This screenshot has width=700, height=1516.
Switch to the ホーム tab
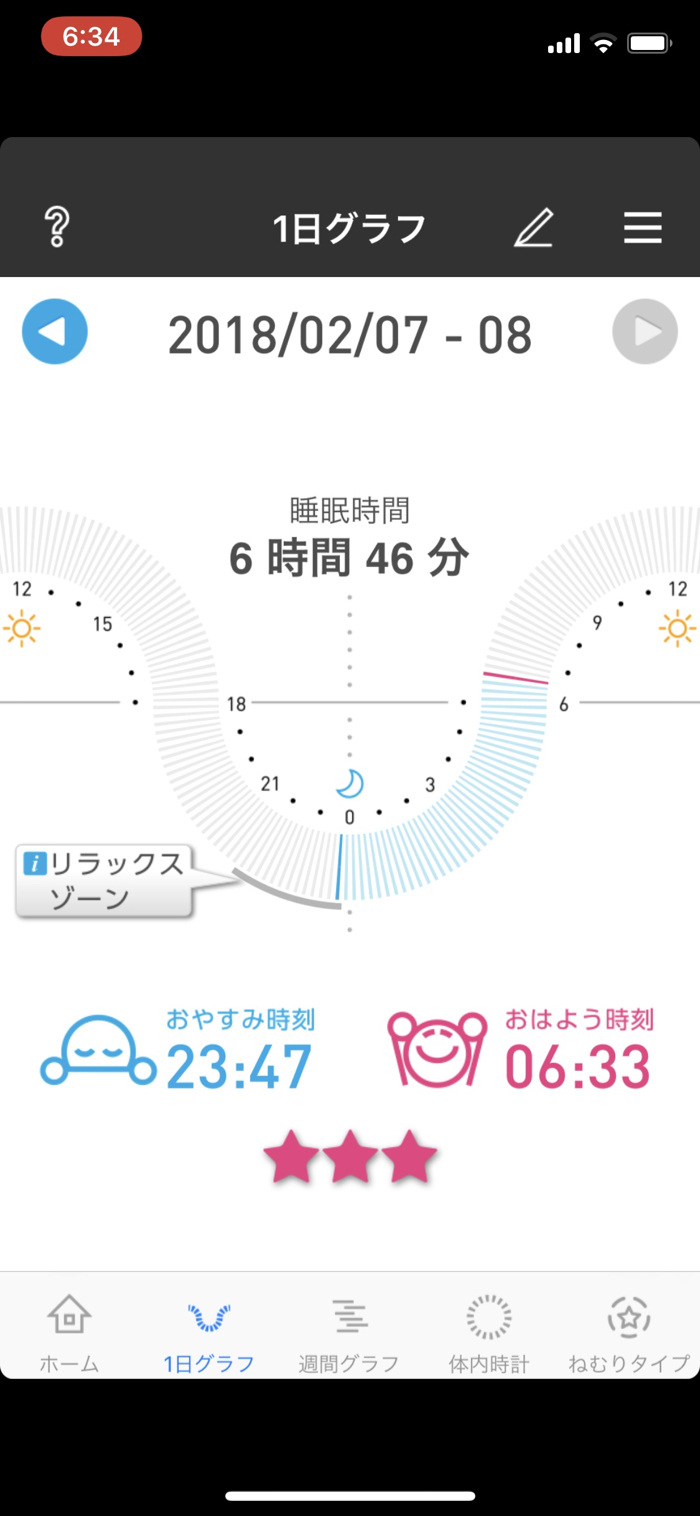69,1332
